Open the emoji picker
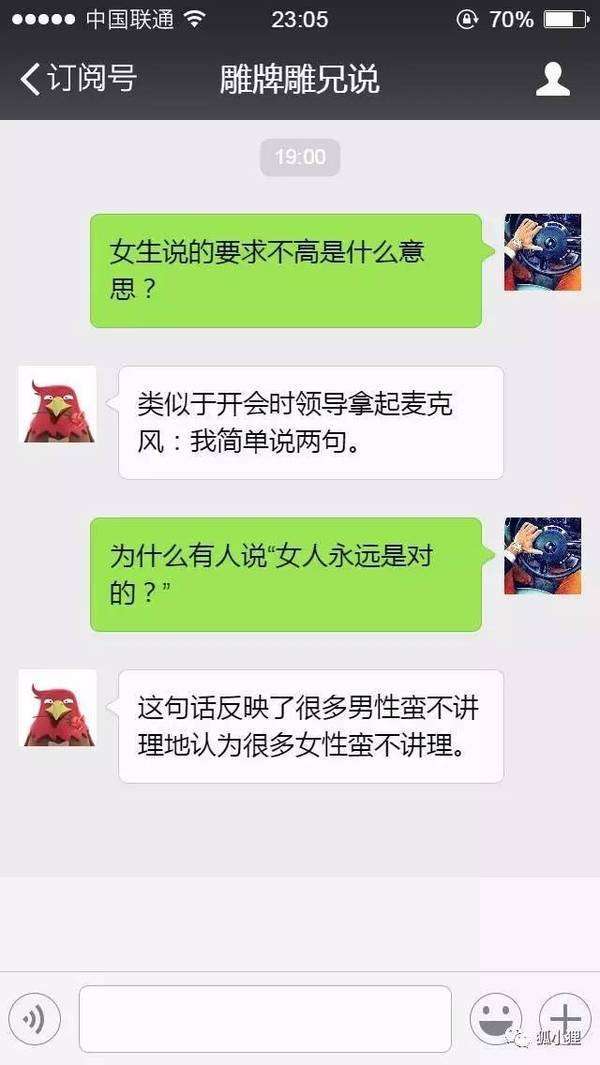Image resolution: width=600 pixels, height=1065 pixels. 496,1019
